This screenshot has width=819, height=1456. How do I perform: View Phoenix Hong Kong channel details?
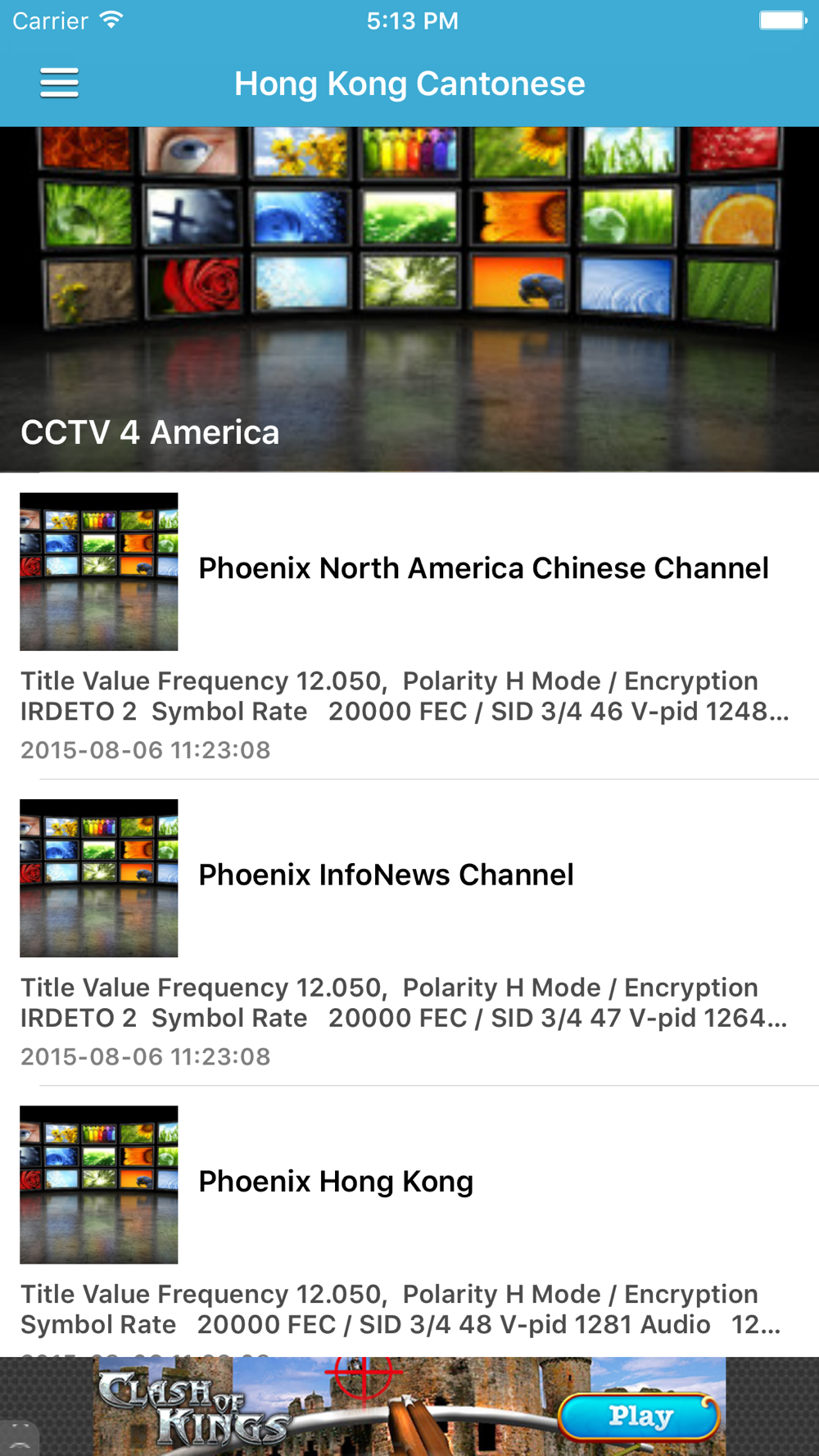409,1222
